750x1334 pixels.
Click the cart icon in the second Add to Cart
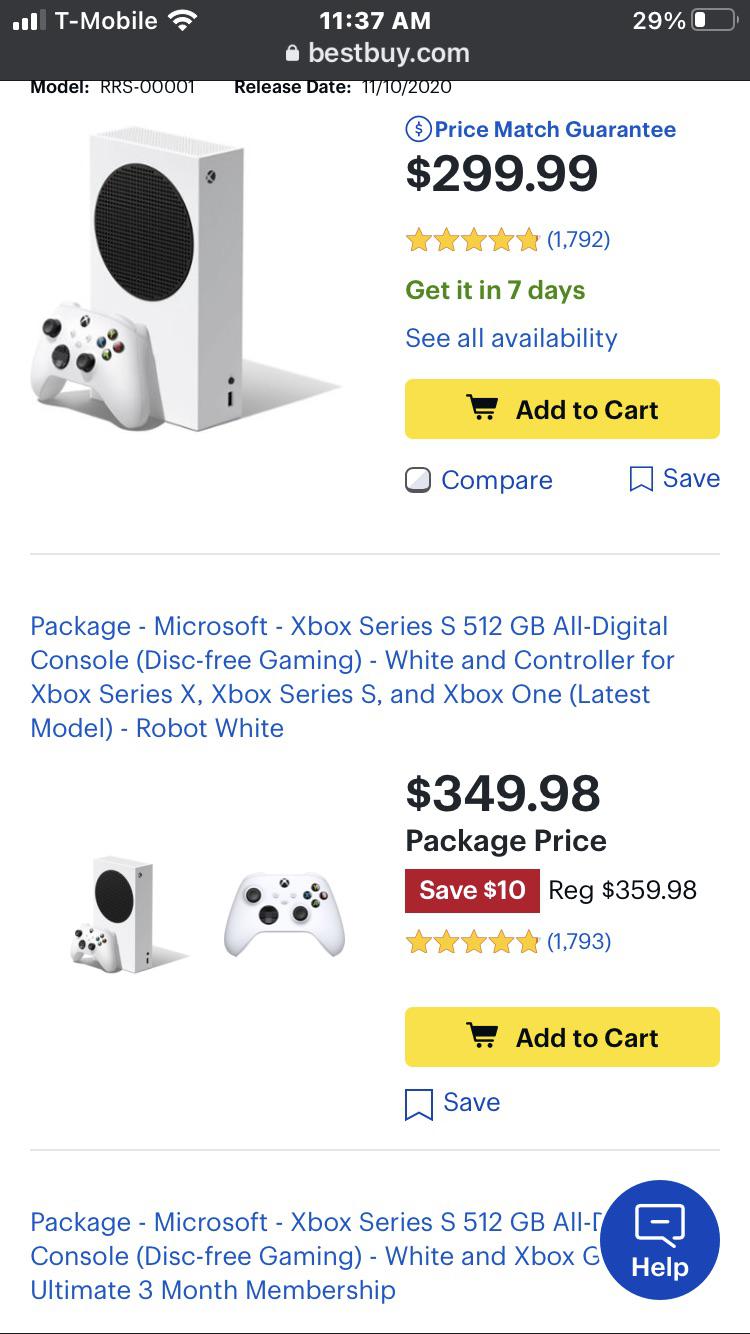point(484,1036)
